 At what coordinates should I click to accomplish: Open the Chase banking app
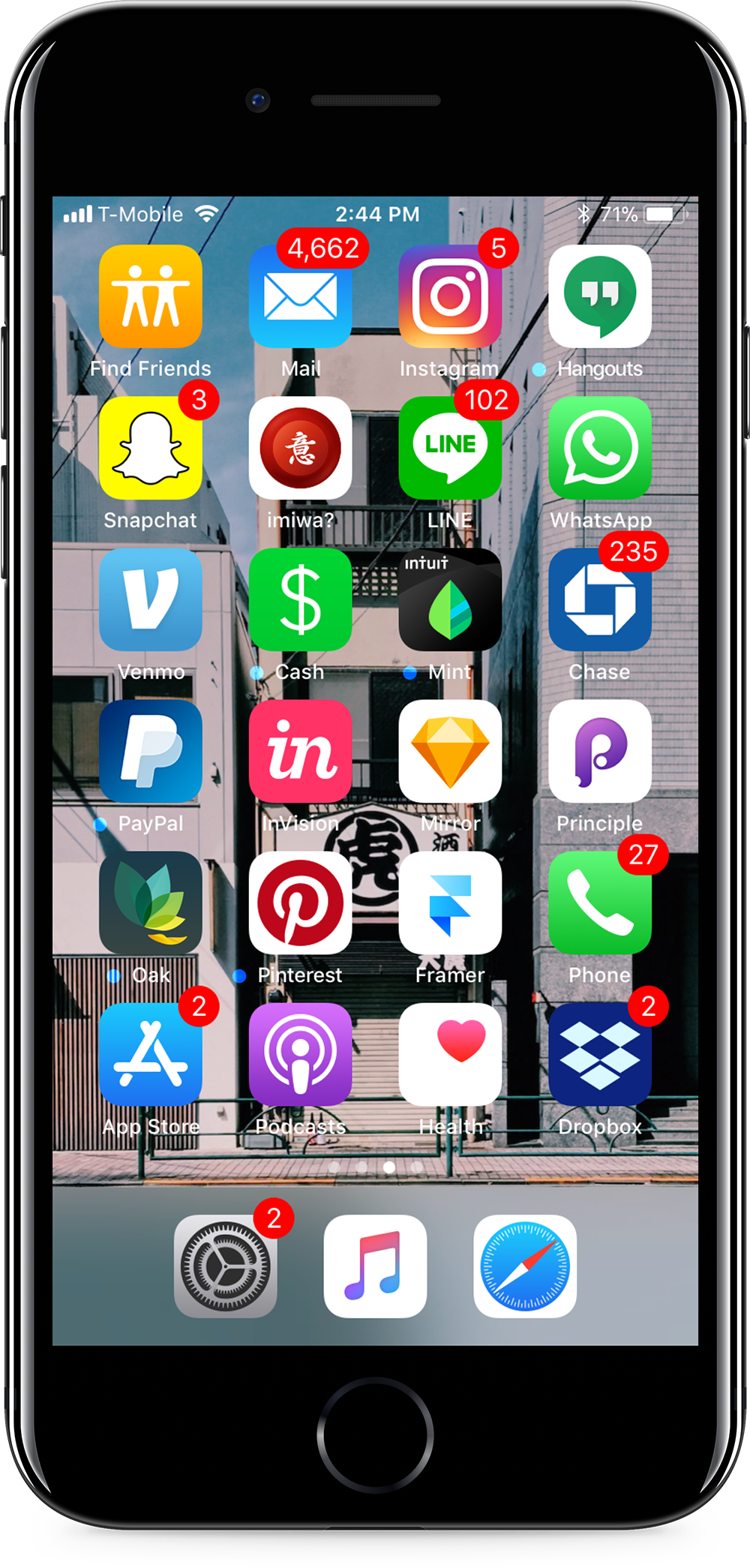pyautogui.click(x=600, y=599)
